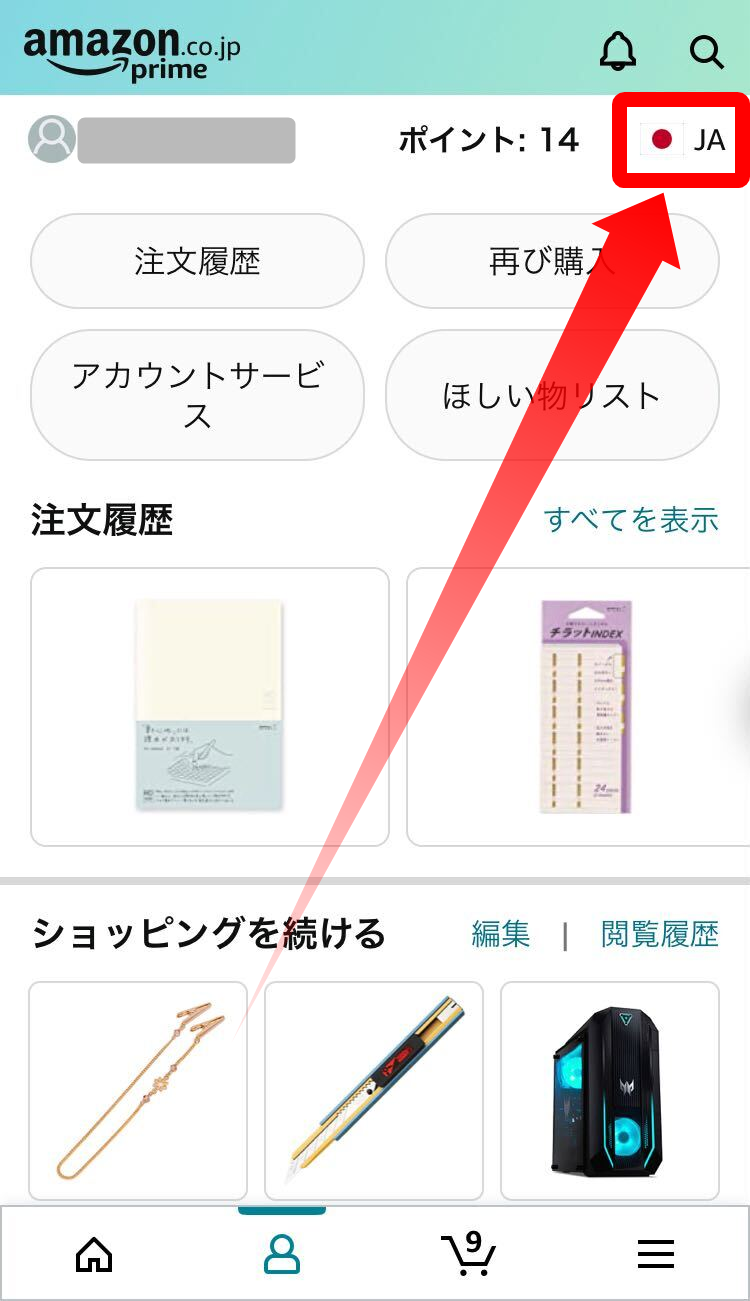Open the notebook order card
The height and width of the screenshot is (1301, 750).
click(209, 706)
